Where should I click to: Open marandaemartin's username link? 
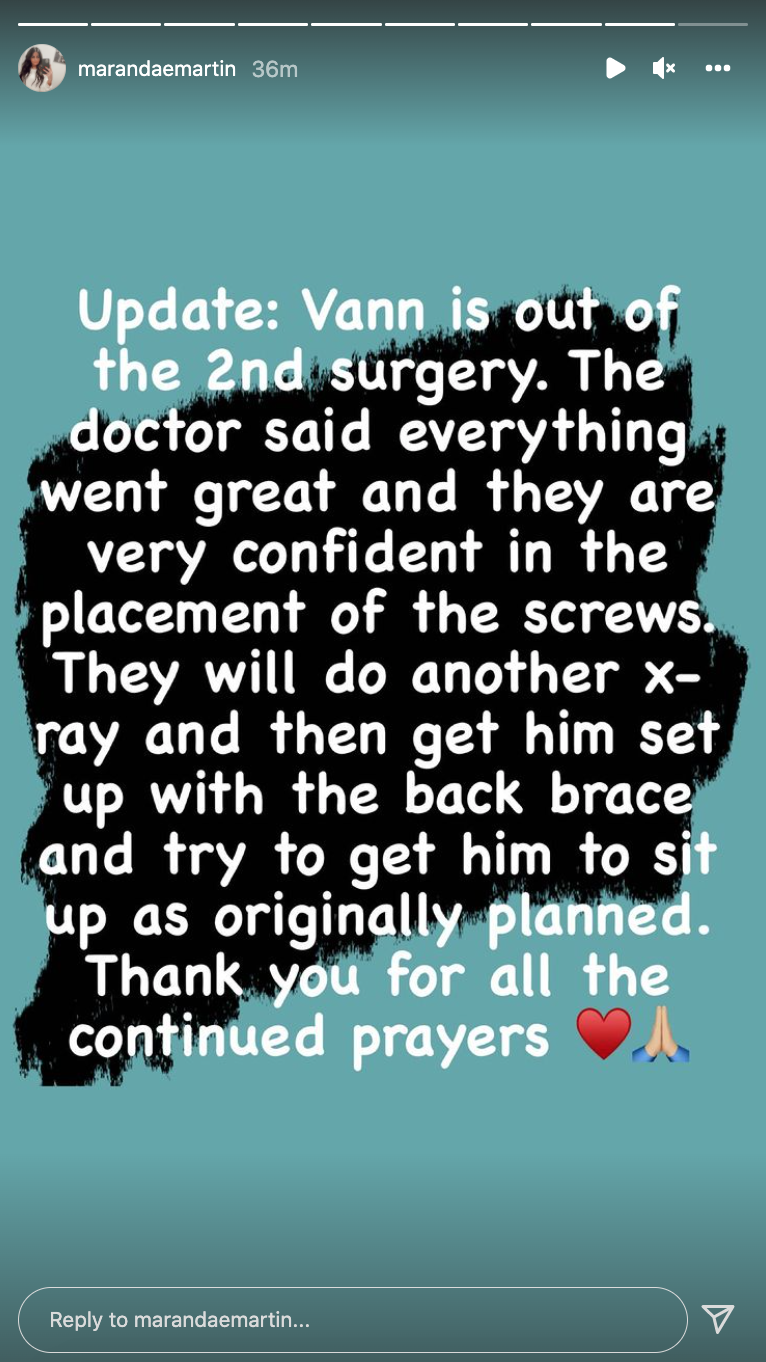[x=156, y=69]
